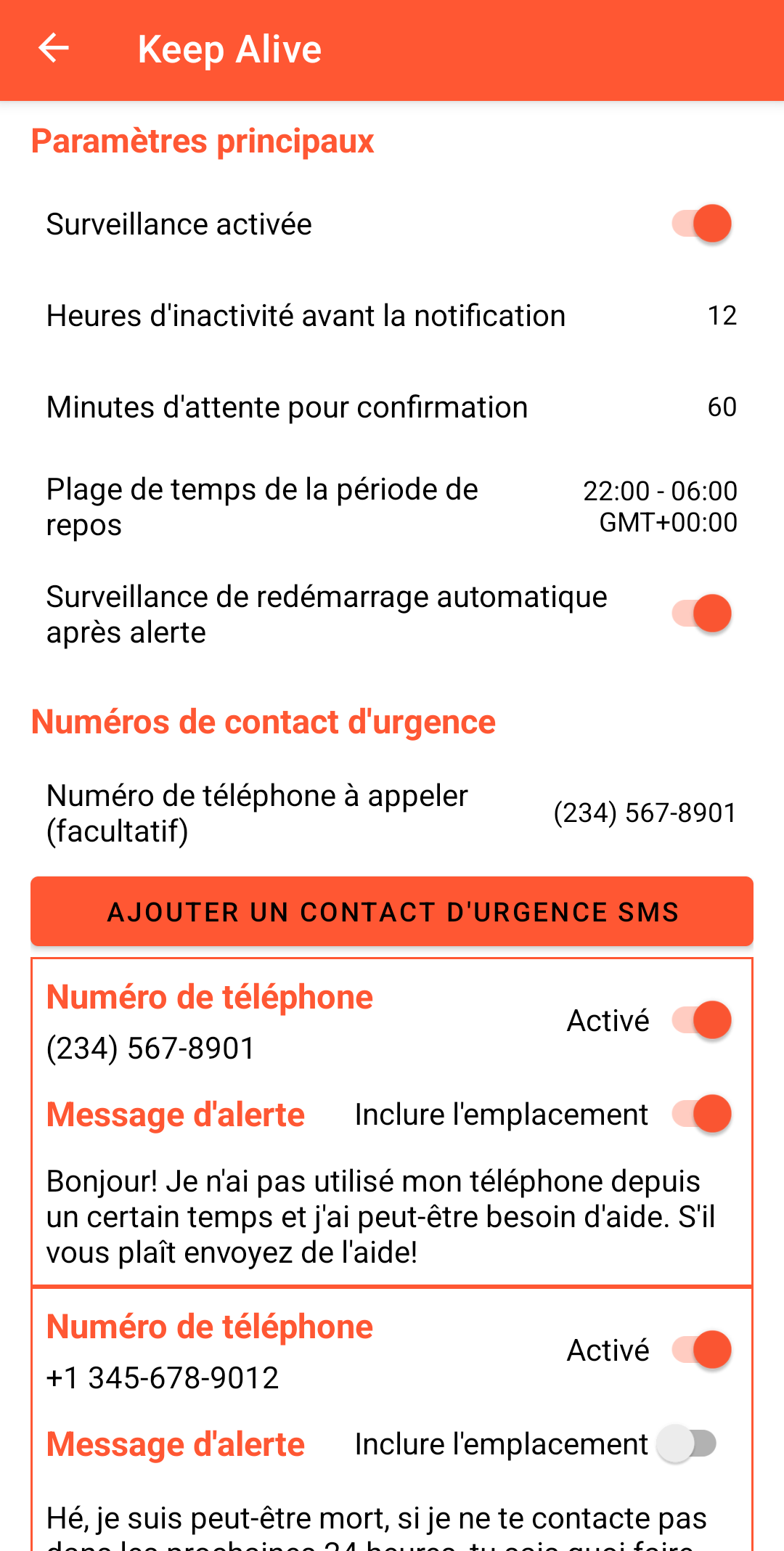The width and height of the screenshot is (784, 1551).
Task: Enable Inclure l'emplacement for +1 345-678-9012
Action: tap(687, 1444)
